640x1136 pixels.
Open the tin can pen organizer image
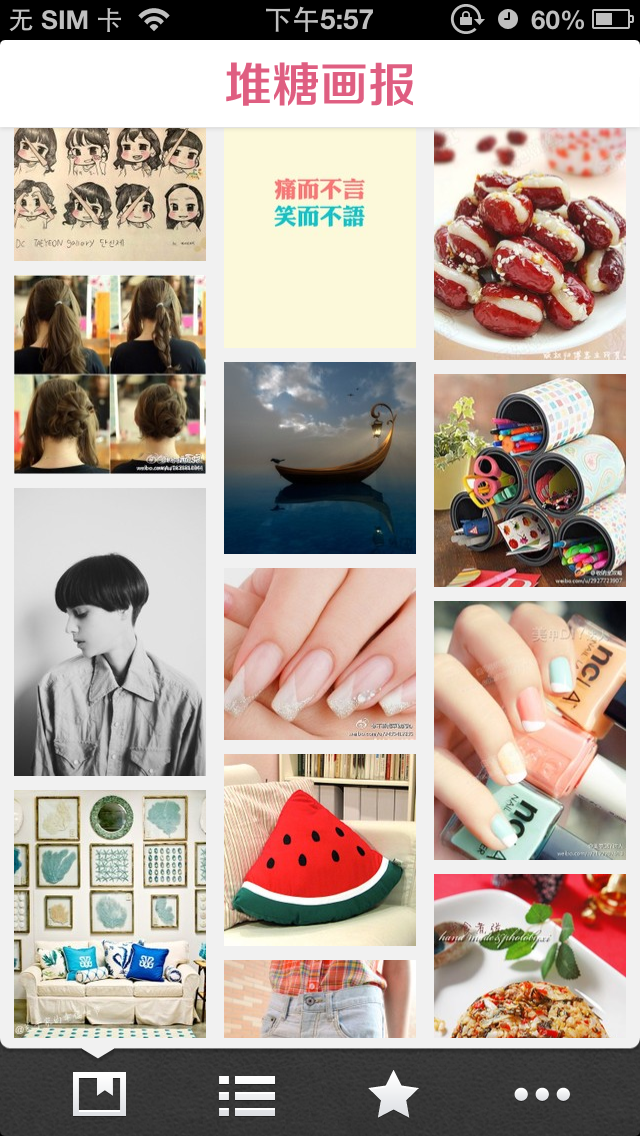(x=530, y=480)
